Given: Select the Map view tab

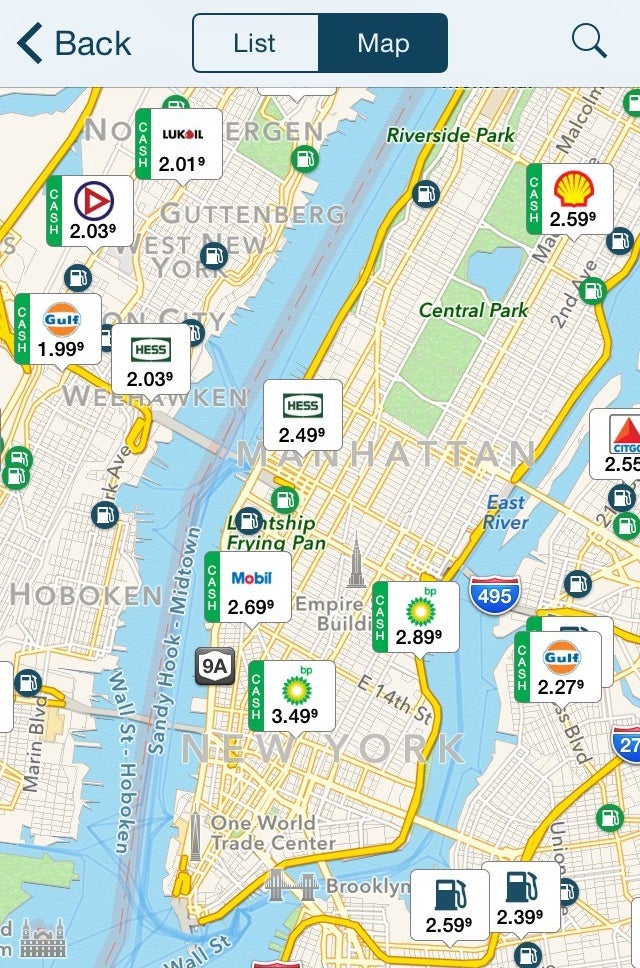Looking at the screenshot, I should (x=383, y=43).
